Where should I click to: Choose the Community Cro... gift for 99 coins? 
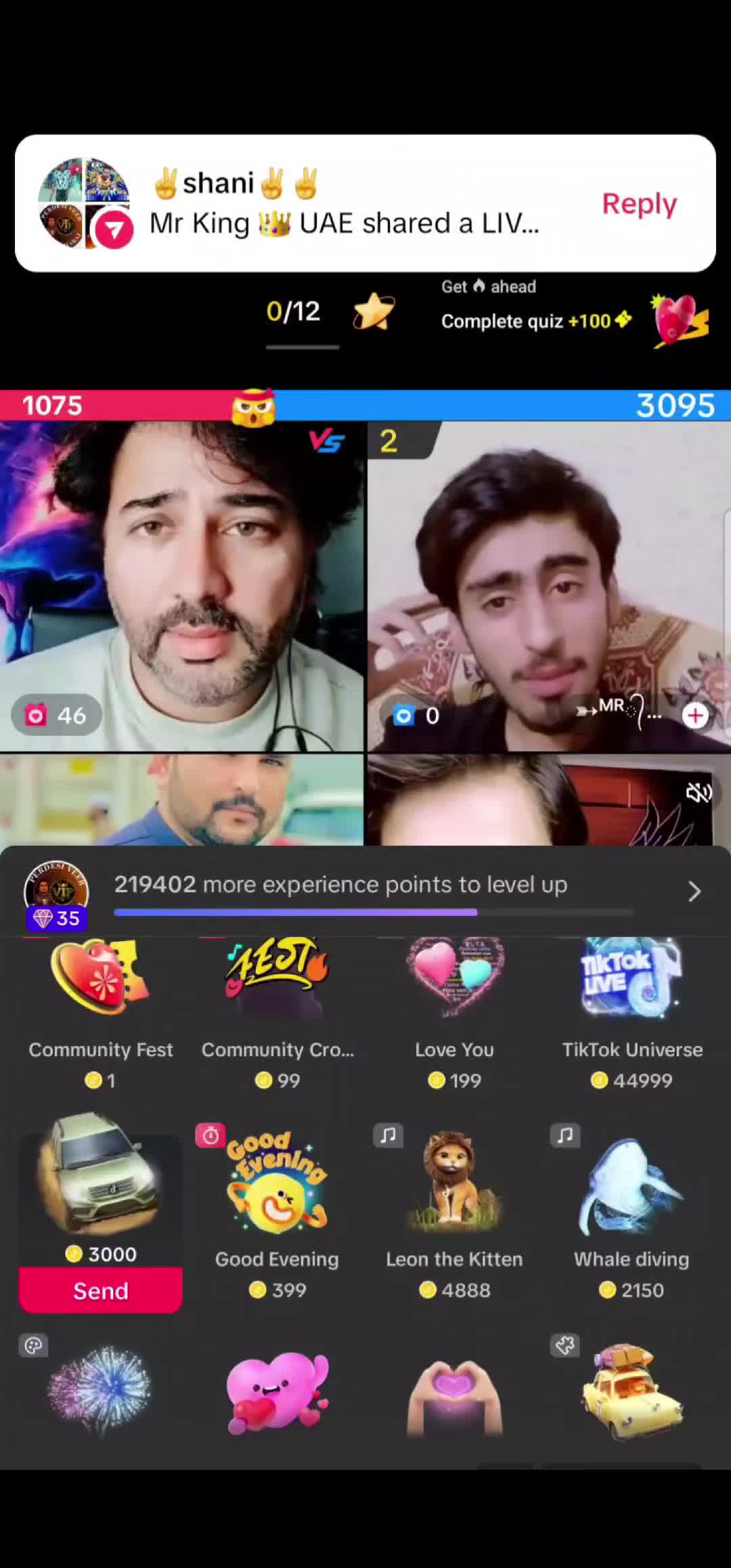pyautogui.click(x=278, y=1014)
